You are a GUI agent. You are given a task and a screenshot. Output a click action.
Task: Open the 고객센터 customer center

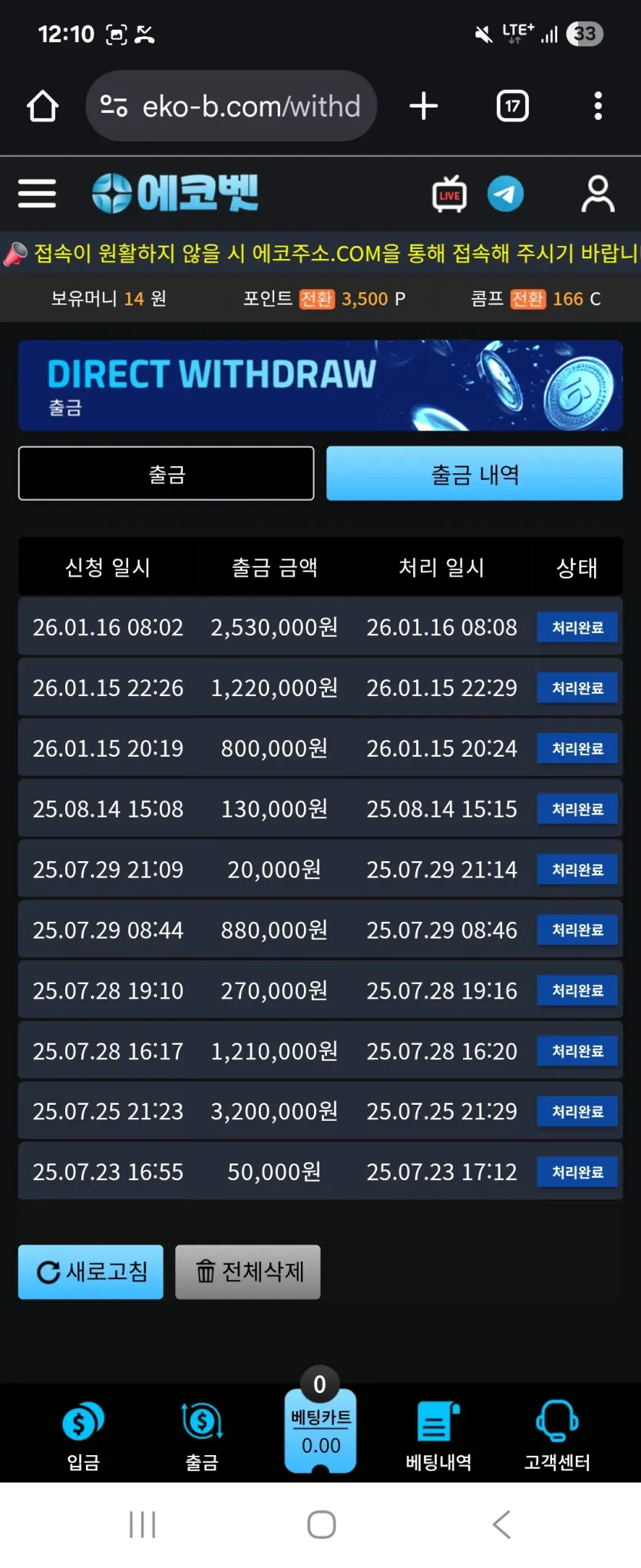point(557,1435)
